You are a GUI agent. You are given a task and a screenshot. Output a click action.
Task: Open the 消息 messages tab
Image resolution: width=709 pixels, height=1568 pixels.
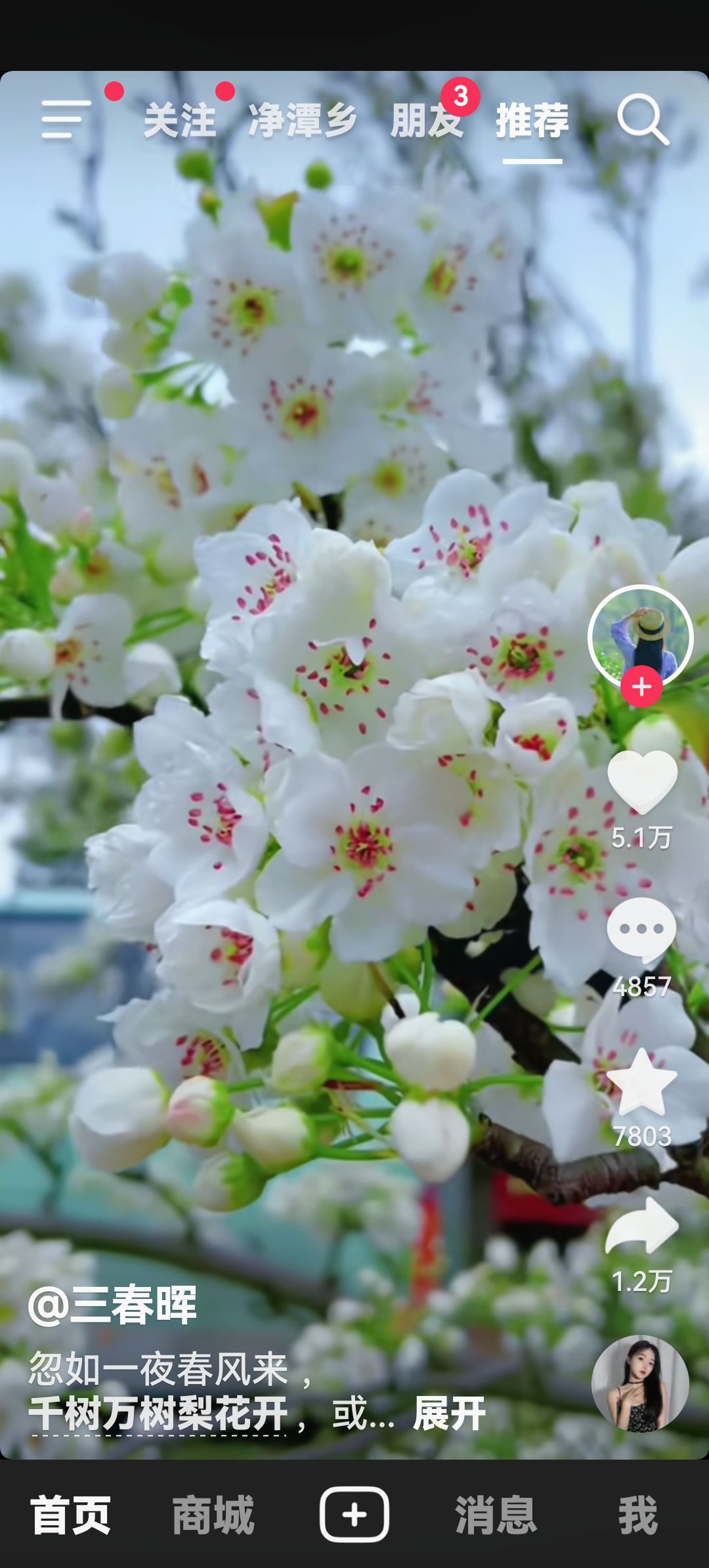[x=496, y=1515]
